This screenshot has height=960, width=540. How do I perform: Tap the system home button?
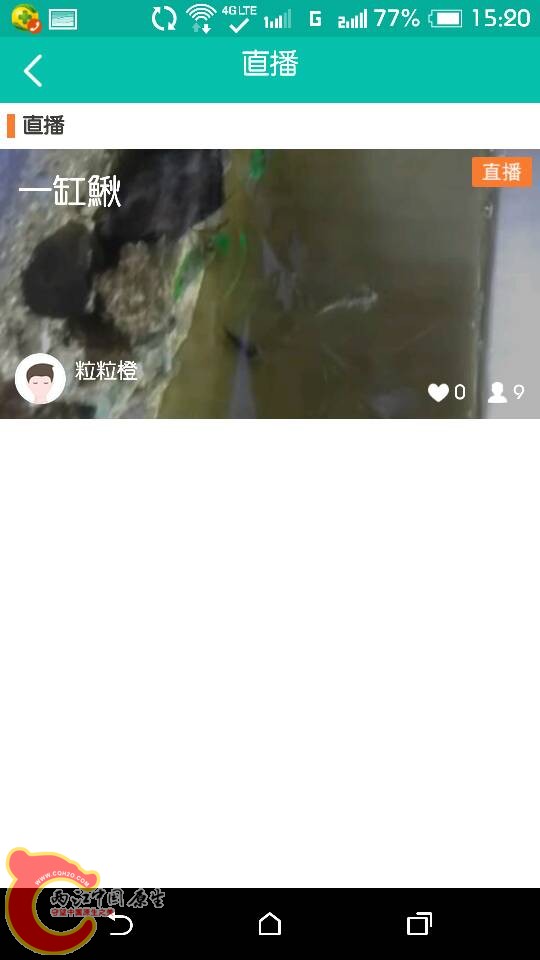click(x=269, y=924)
